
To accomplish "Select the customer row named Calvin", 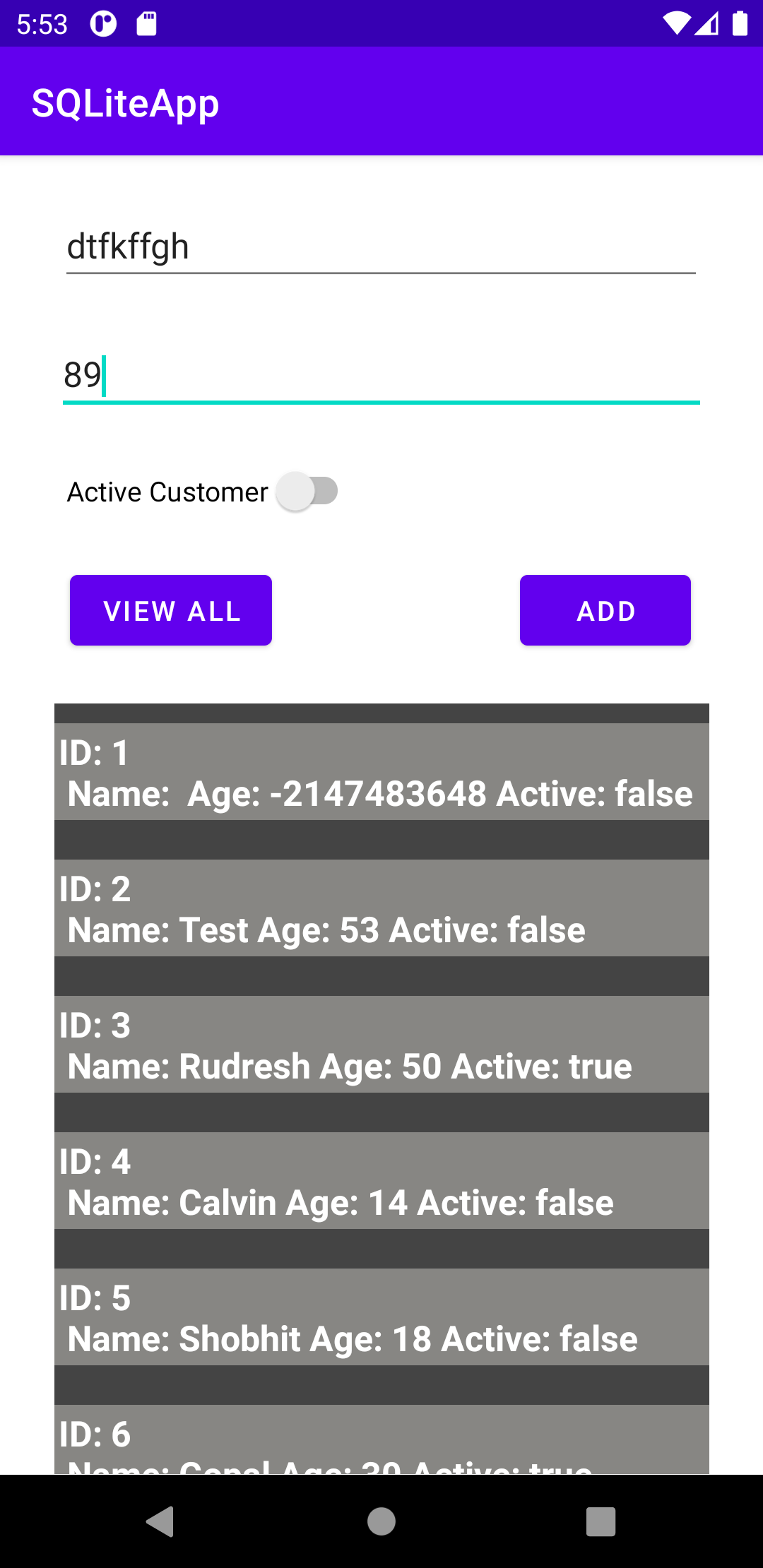I will coord(381,1181).
